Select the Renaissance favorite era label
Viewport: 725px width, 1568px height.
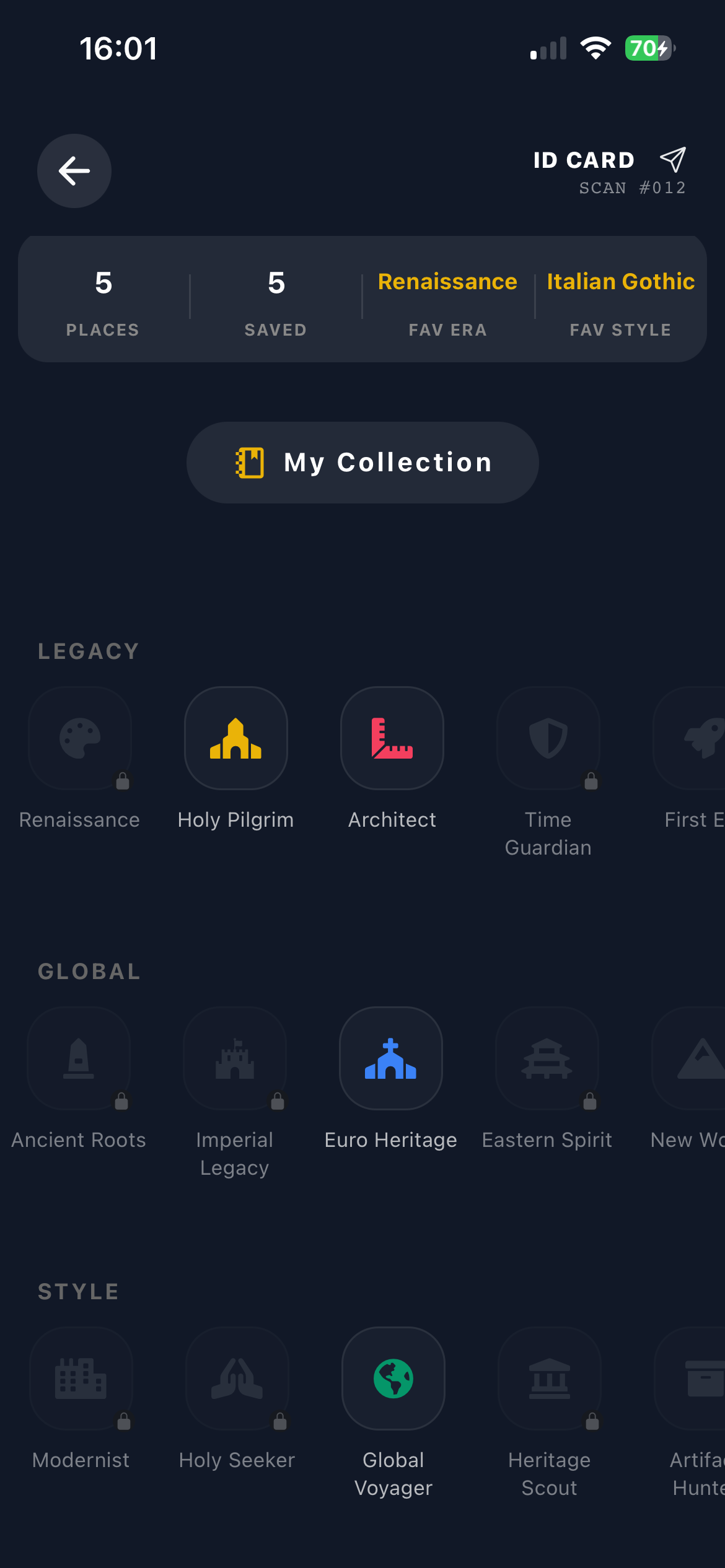[x=447, y=282]
